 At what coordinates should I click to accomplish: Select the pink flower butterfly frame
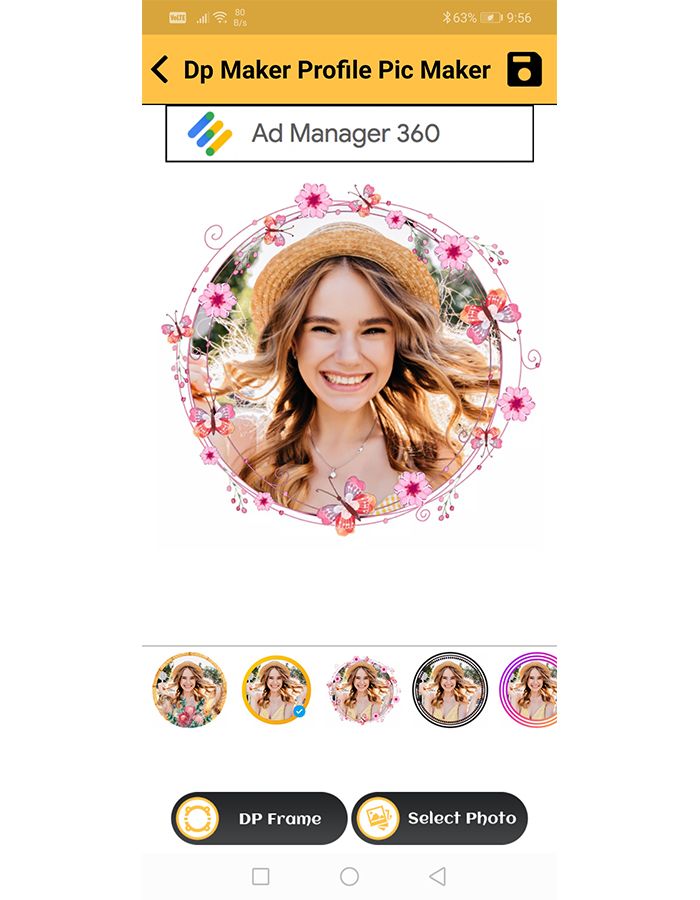[x=363, y=690]
